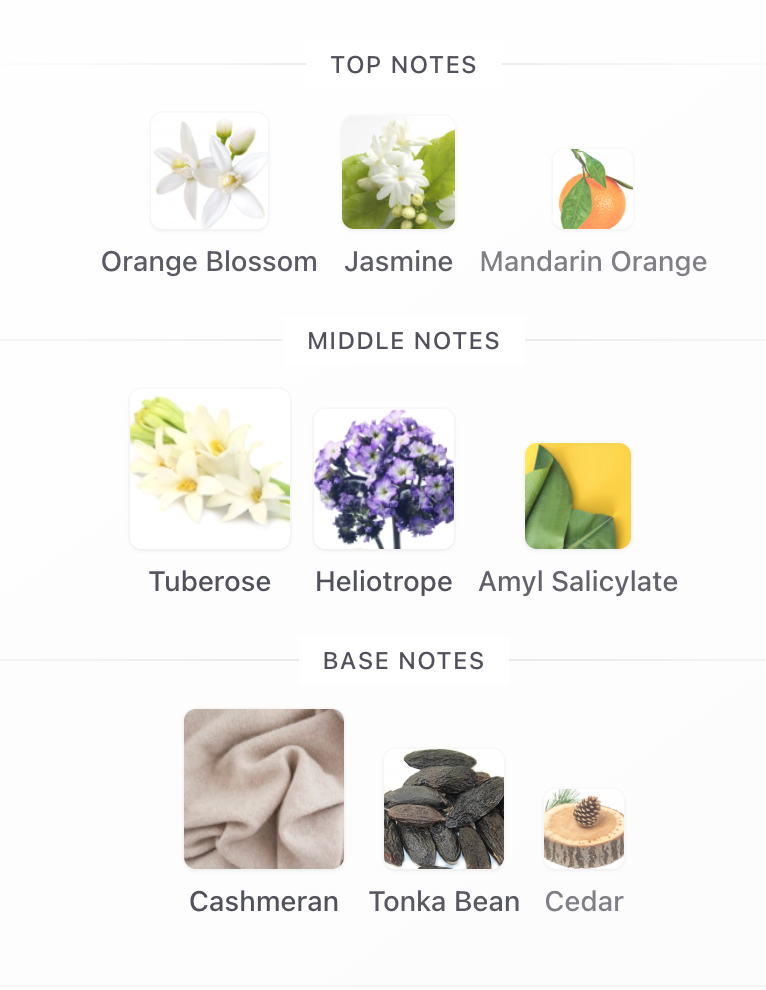Open the Tuberose note
The image size is (766, 990).
point(210,470)
